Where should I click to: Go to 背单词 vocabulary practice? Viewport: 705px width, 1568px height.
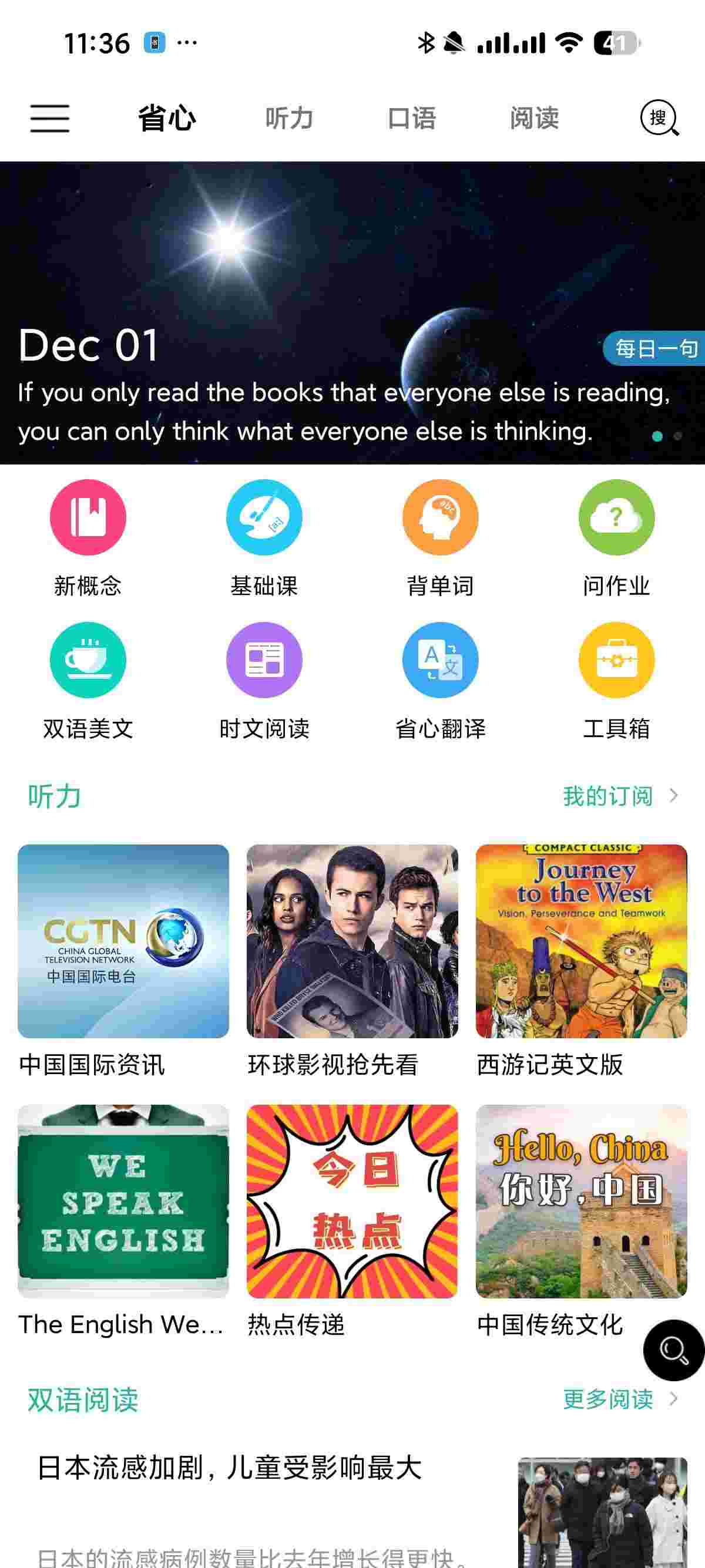point(440,517)
